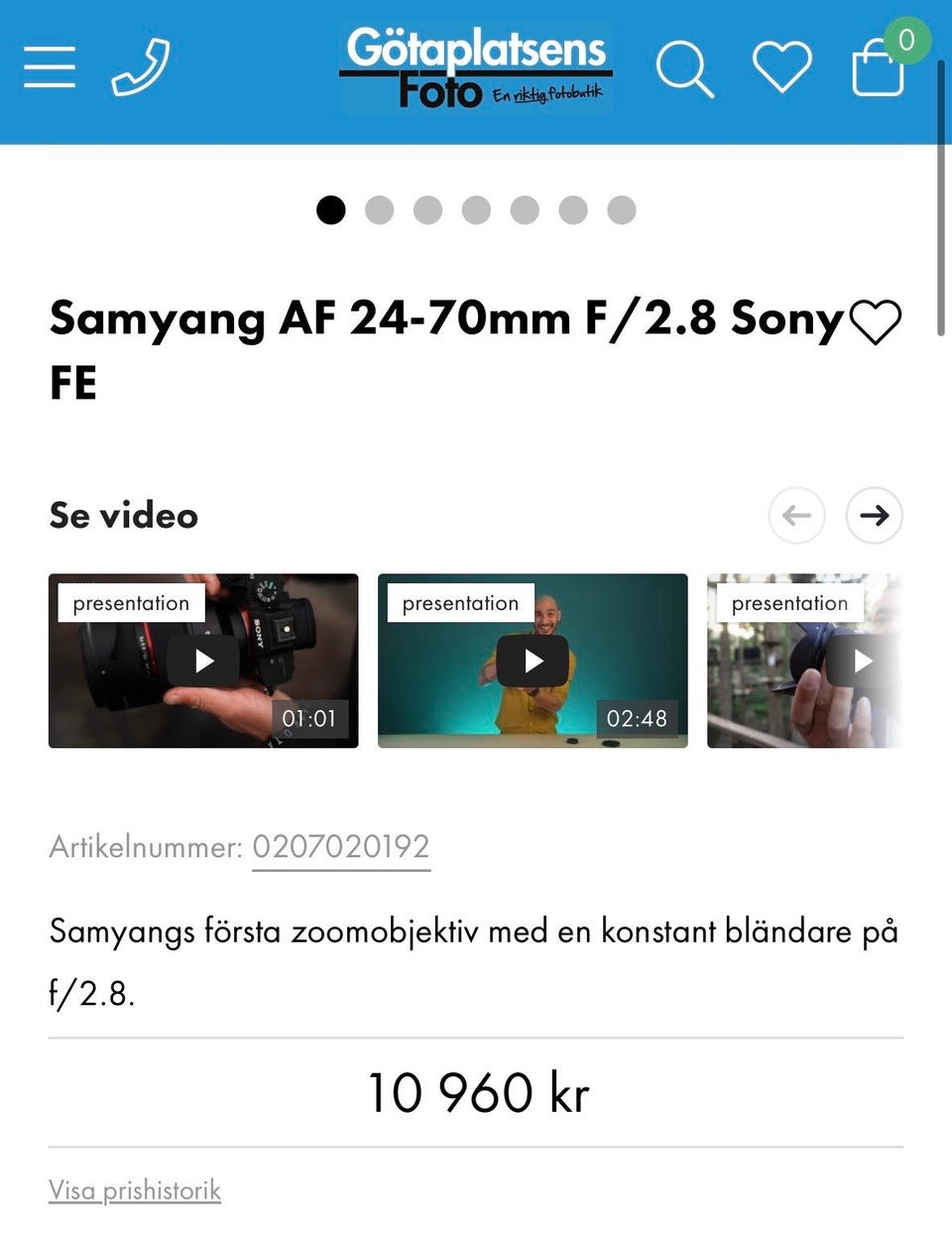Jump to the second image indicator dot
The height and width of the screenshot is (1233, 952).
pos(379,210)
